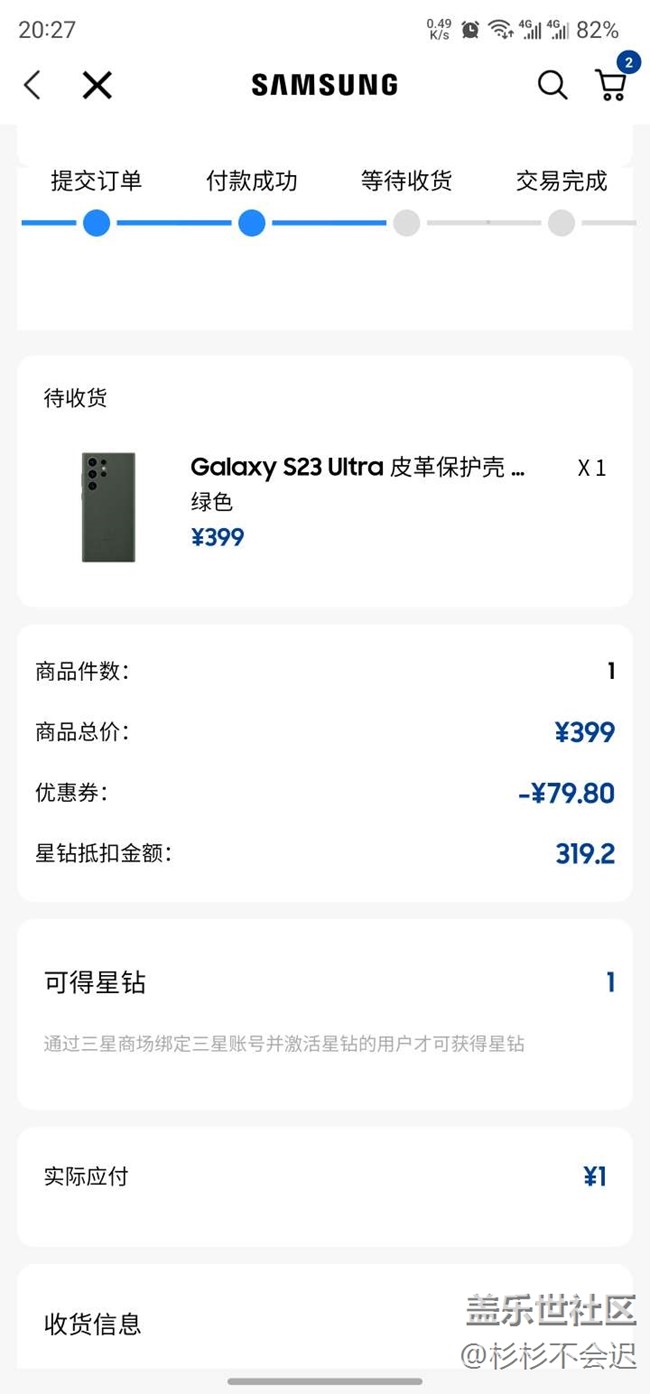Open the shopping cart
The image size is (650, 1394).
tap(611, 84)
